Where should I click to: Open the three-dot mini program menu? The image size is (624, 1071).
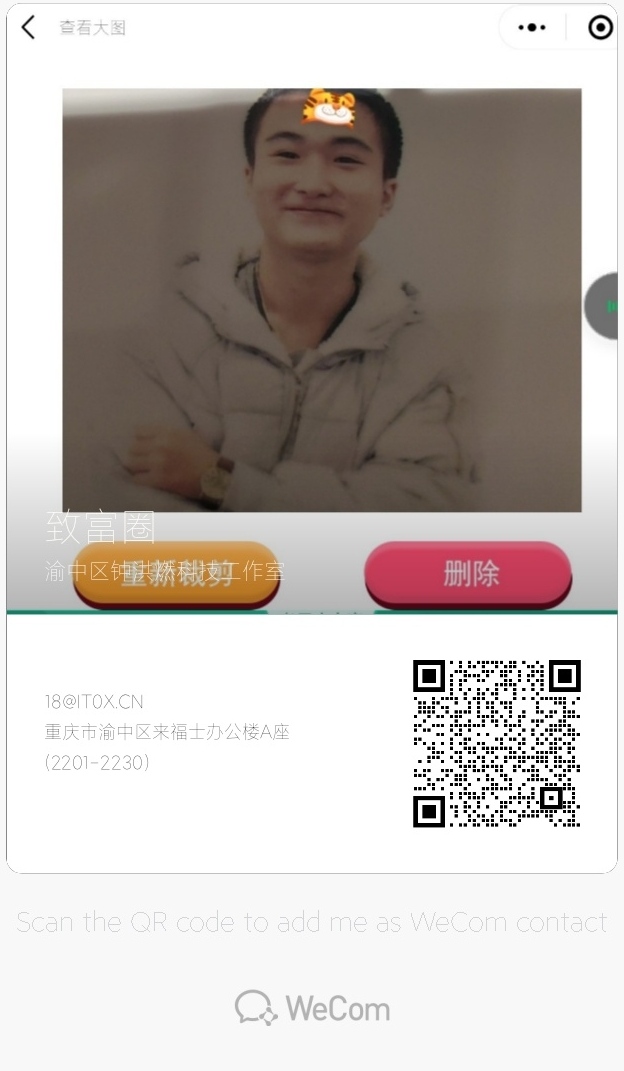pos(532,28)
